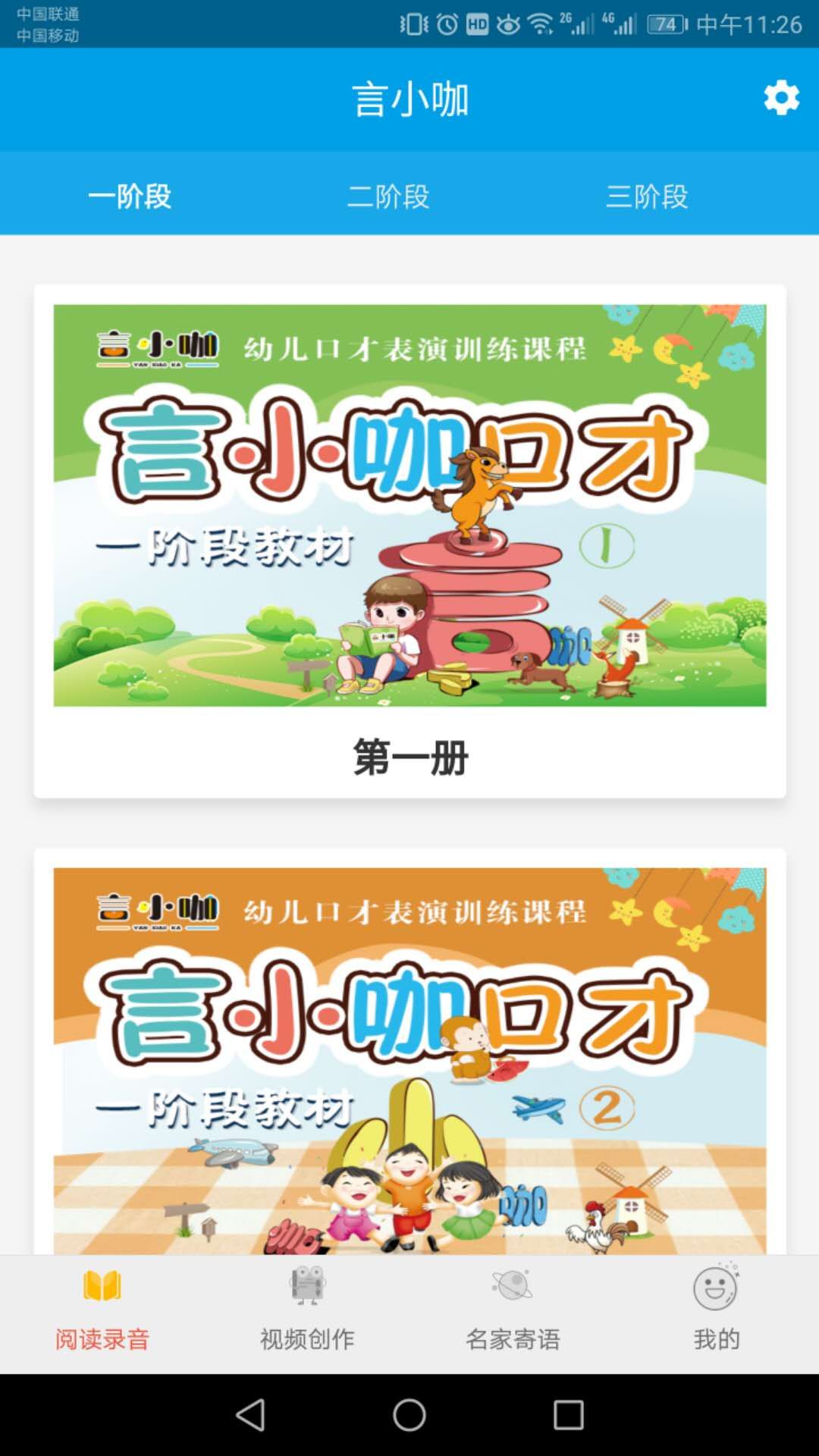
Task: Open the settings gear icon
Action: pos(781,99)
